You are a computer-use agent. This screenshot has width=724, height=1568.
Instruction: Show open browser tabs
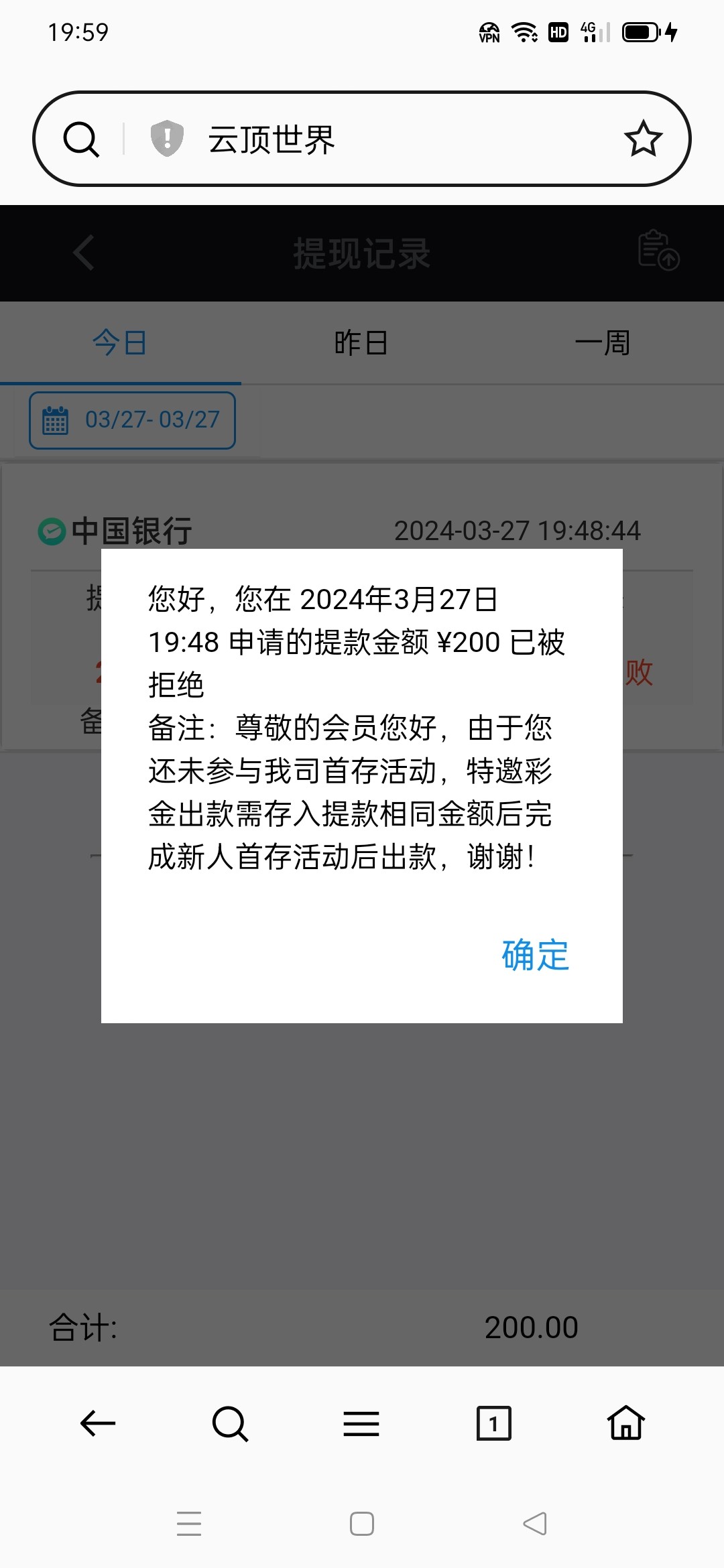[493, 1423]
